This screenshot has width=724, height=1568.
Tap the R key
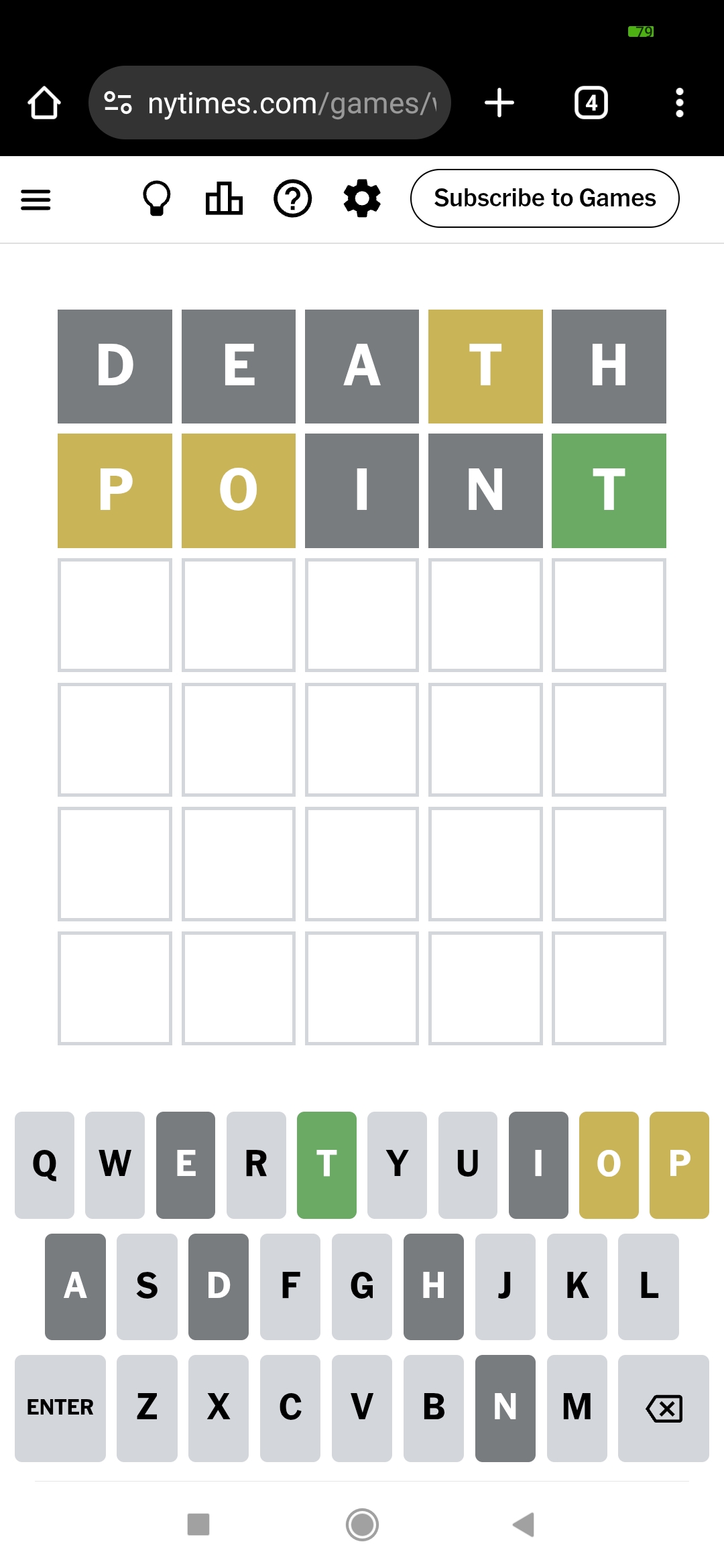coord(256,1165)
